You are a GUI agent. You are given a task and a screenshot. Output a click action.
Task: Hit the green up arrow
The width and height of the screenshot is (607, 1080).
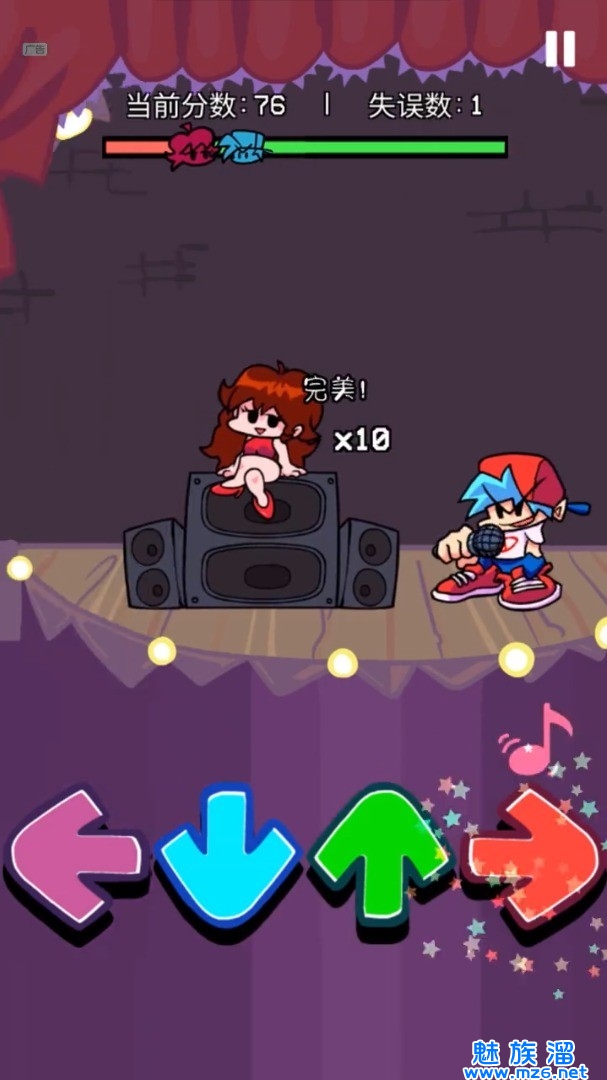376,853
